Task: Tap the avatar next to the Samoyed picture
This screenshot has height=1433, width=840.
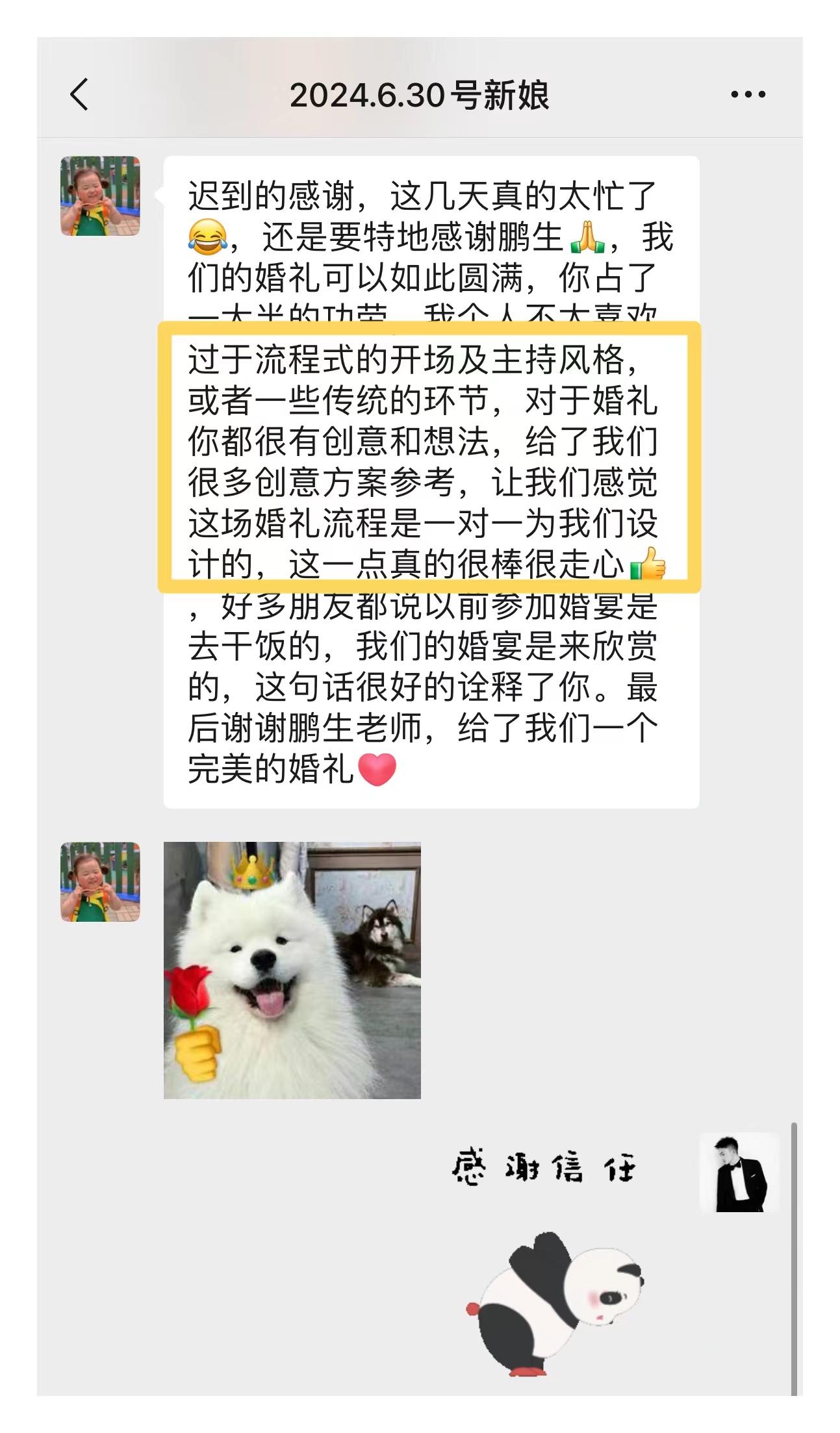Action: pos(100,881)
